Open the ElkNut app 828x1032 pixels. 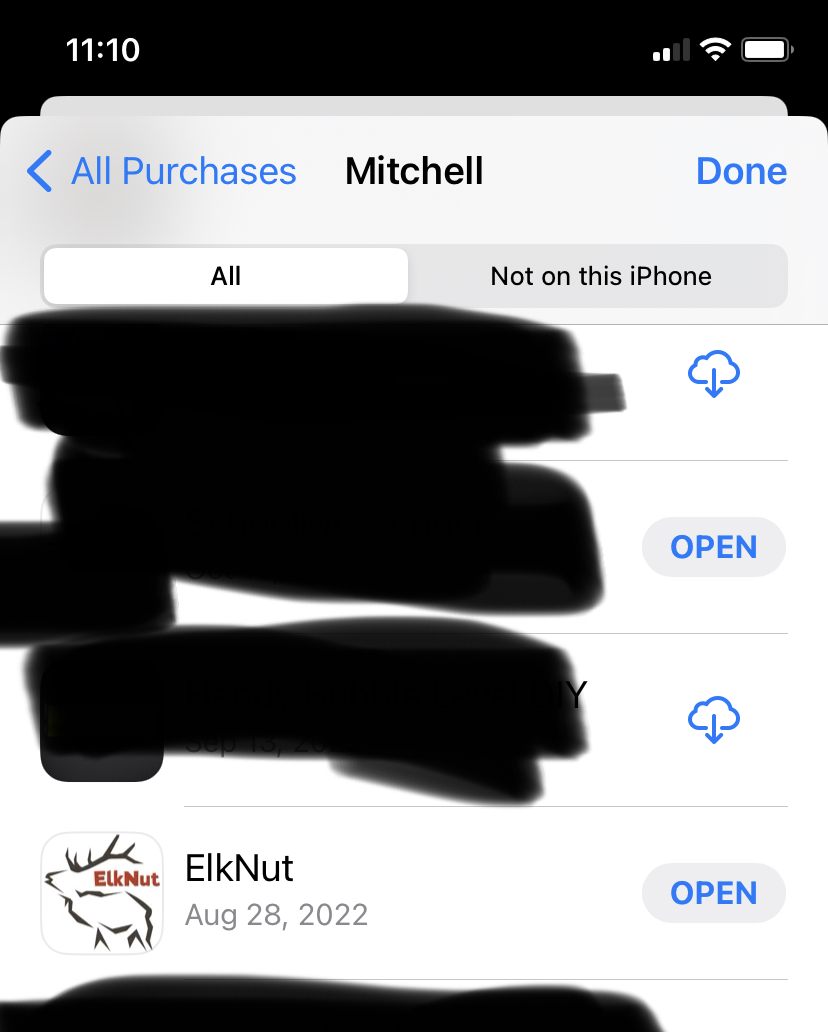tap(713, 892)
